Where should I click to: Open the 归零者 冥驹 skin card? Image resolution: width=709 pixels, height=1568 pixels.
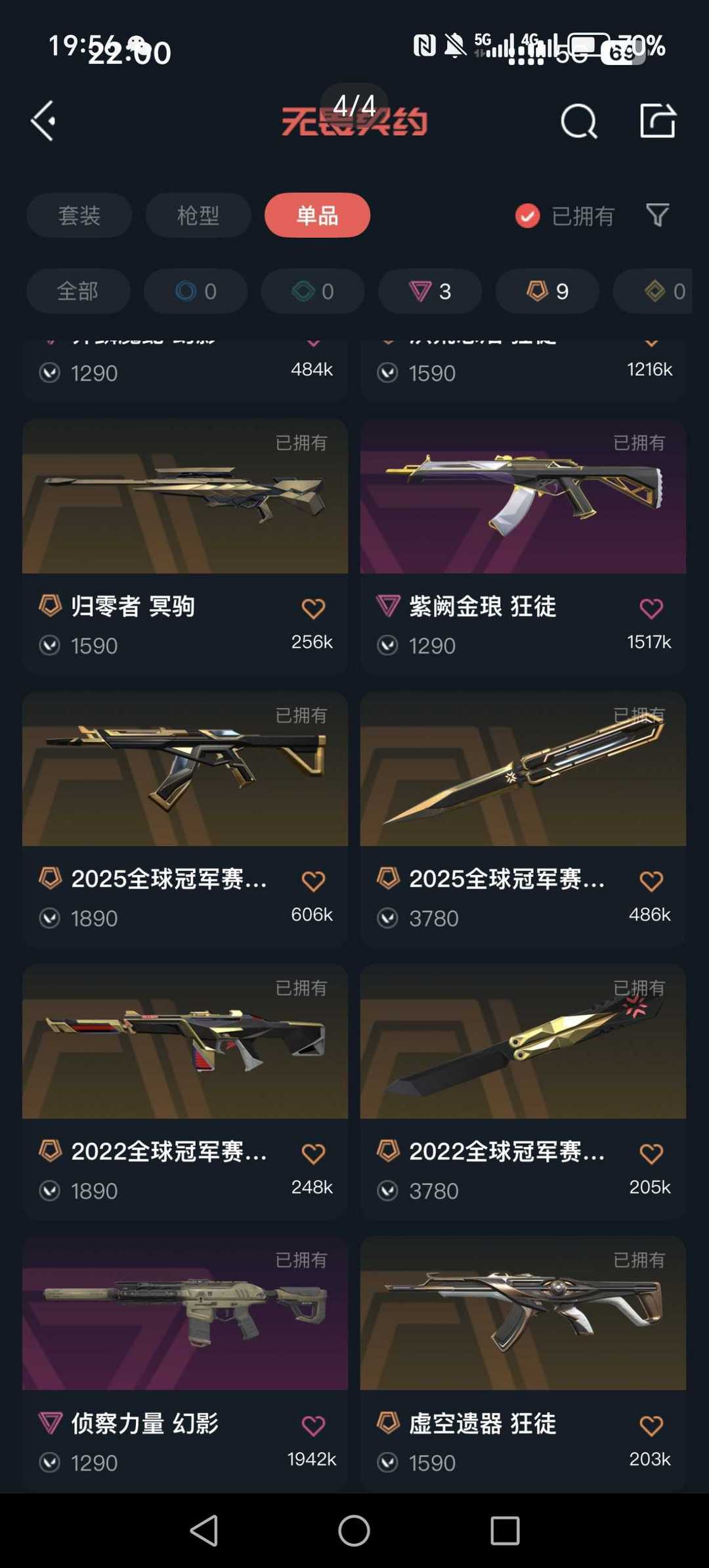tap(185, 545)
